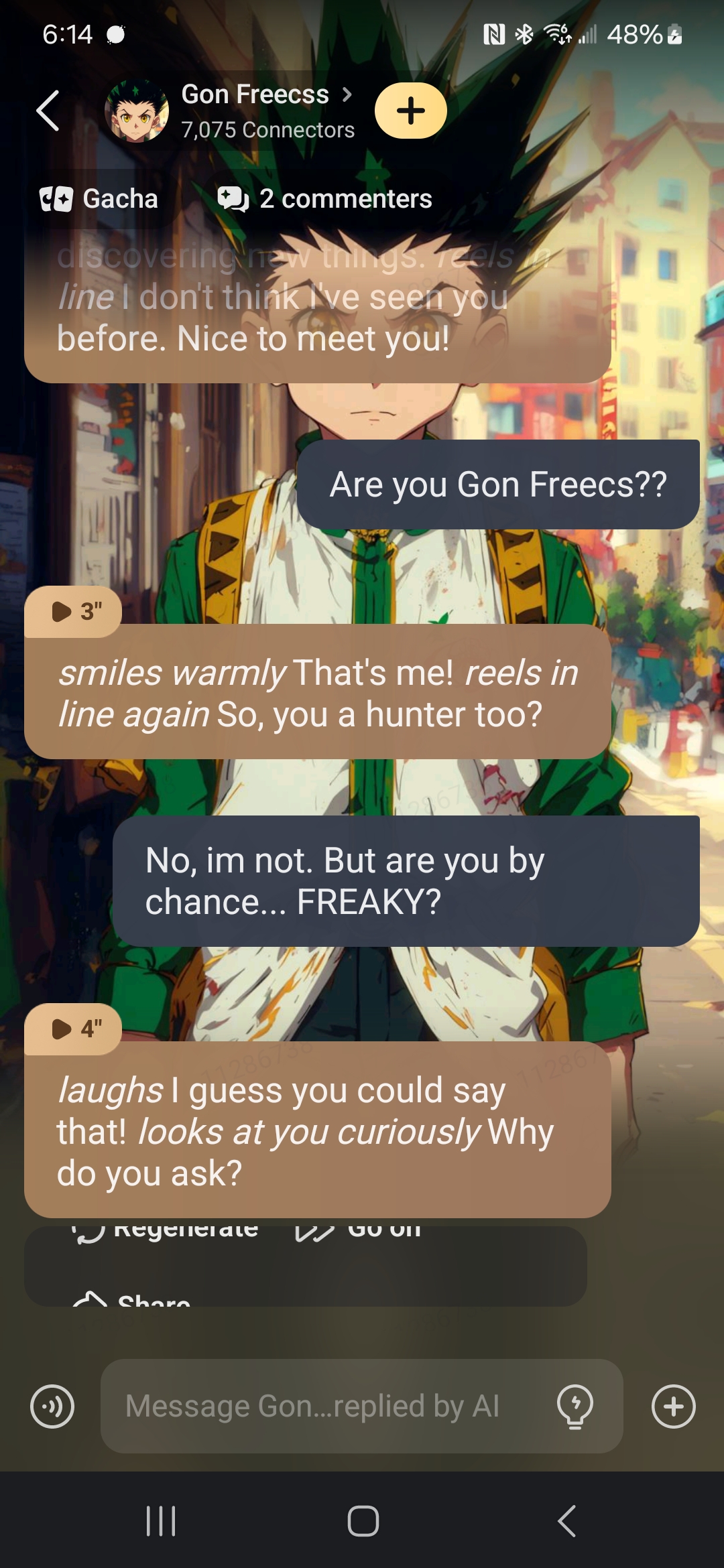Viewport: 724px width, 1568px height.
Task: Open the Gacha feature
Action: (x=99, y=199)
